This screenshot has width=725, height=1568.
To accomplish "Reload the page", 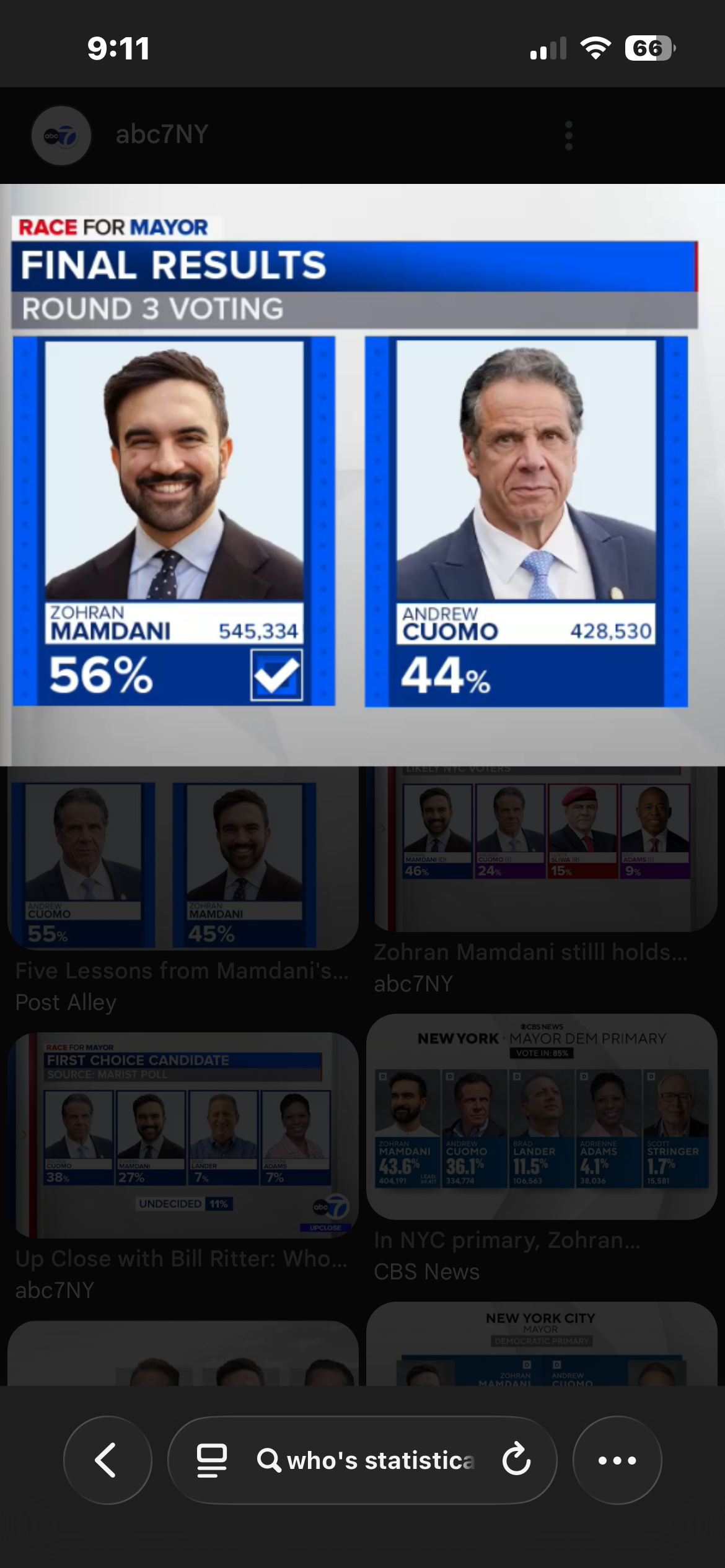I will tap(516, 1460).
